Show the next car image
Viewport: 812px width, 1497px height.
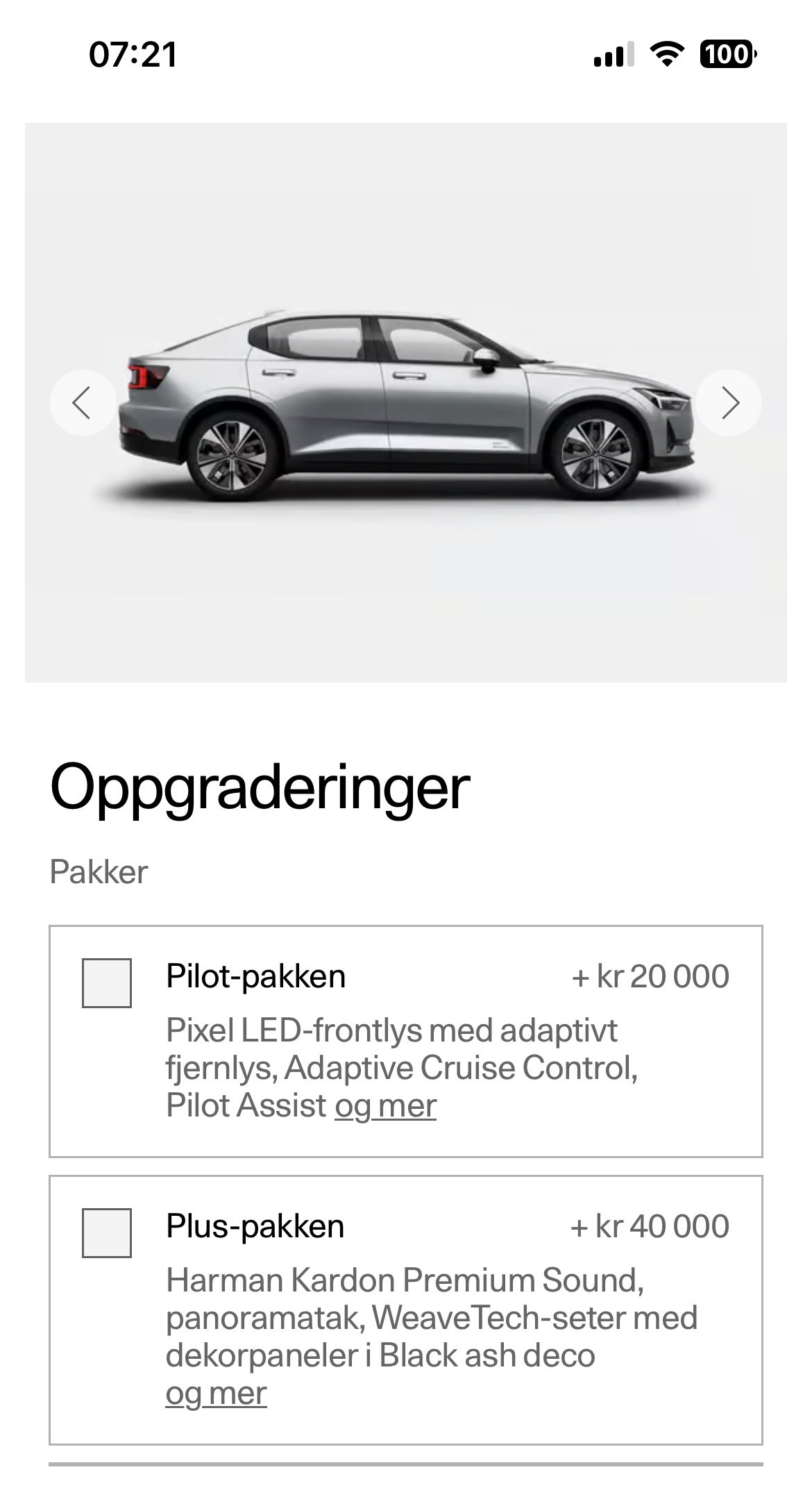(x=729, y=403)
